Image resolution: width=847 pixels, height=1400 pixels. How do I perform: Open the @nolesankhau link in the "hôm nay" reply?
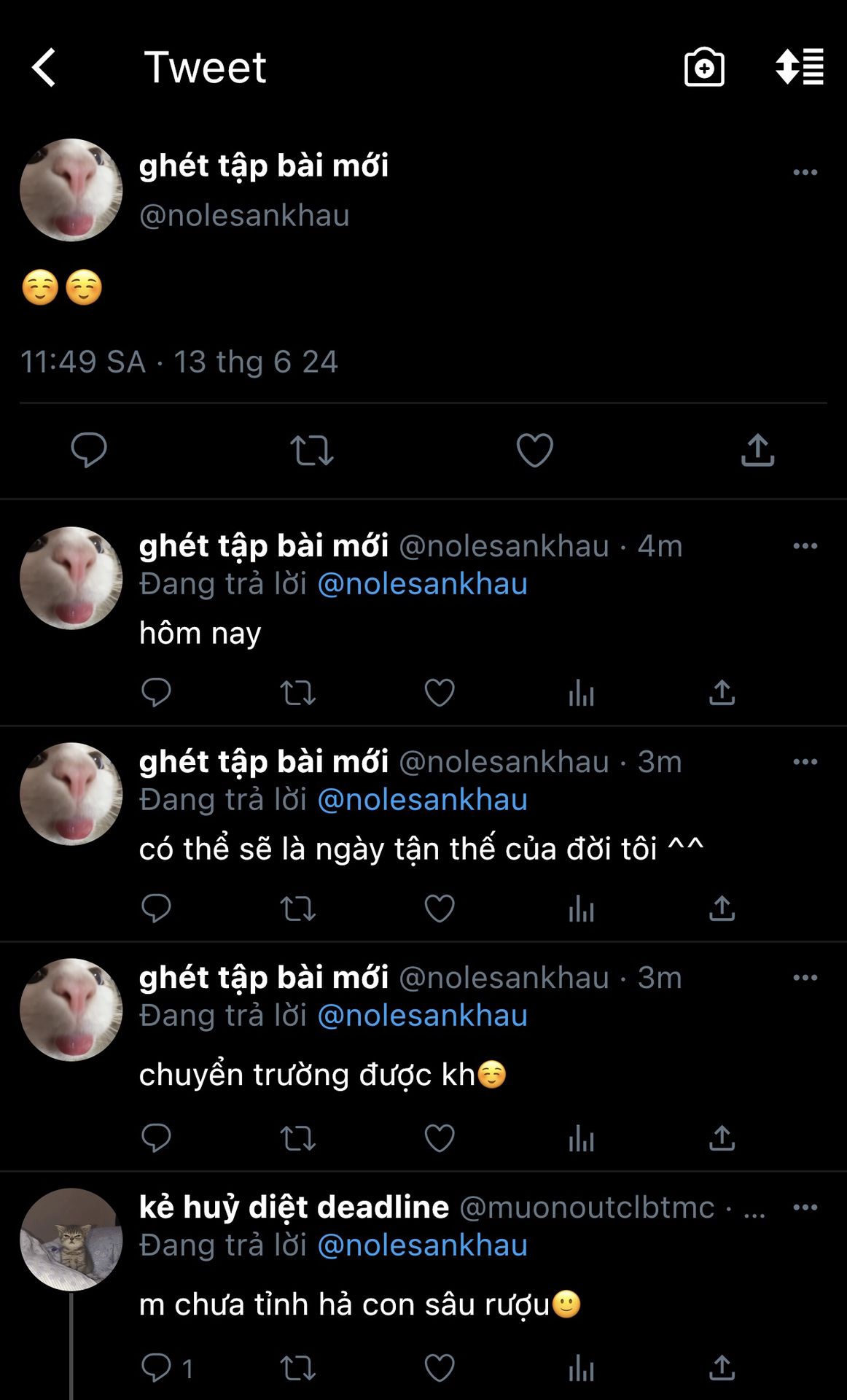pyautogui.click(x=422, y=584)
